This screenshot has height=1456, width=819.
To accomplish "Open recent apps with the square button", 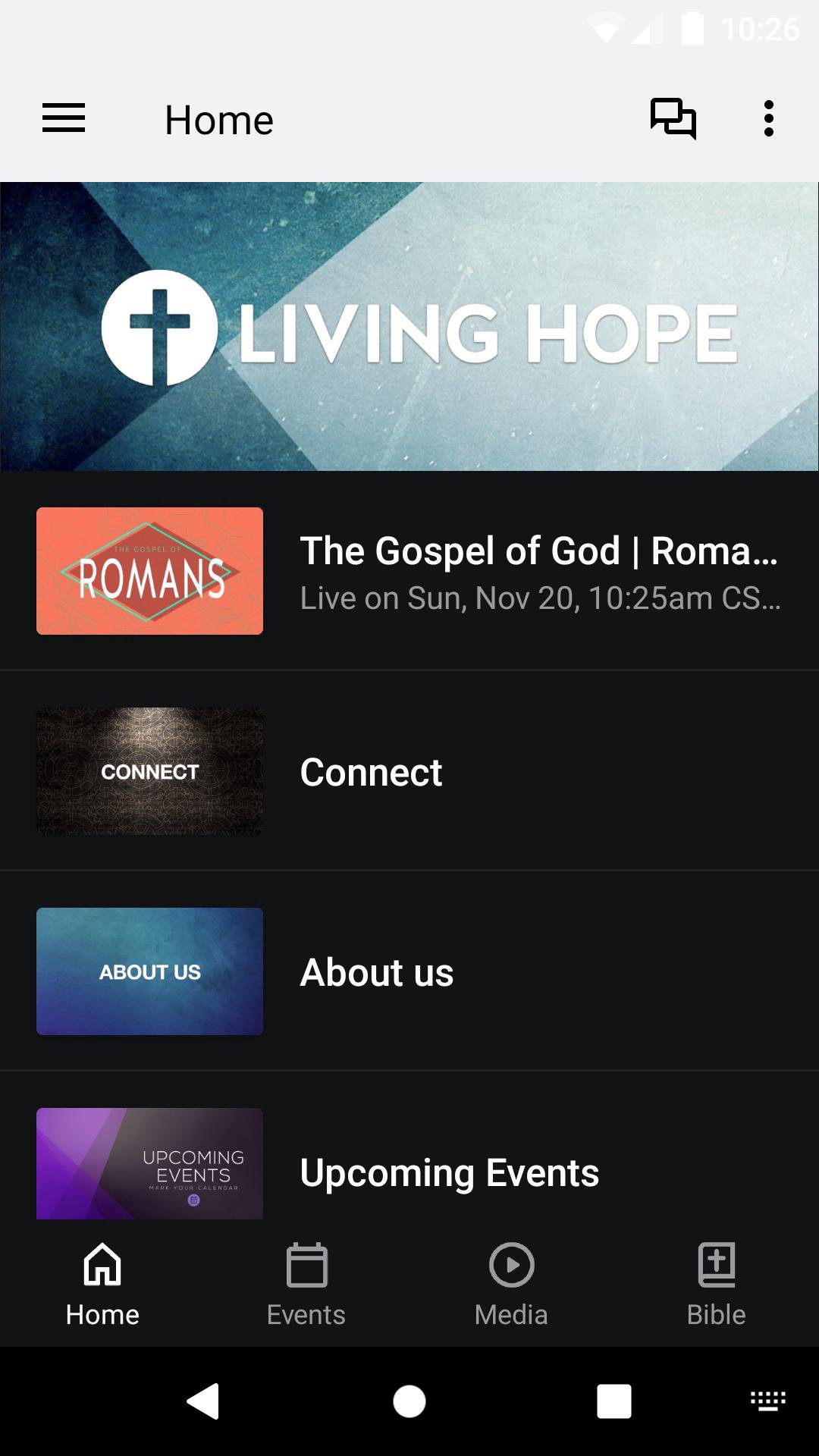I will click(x=613, y=1401).
